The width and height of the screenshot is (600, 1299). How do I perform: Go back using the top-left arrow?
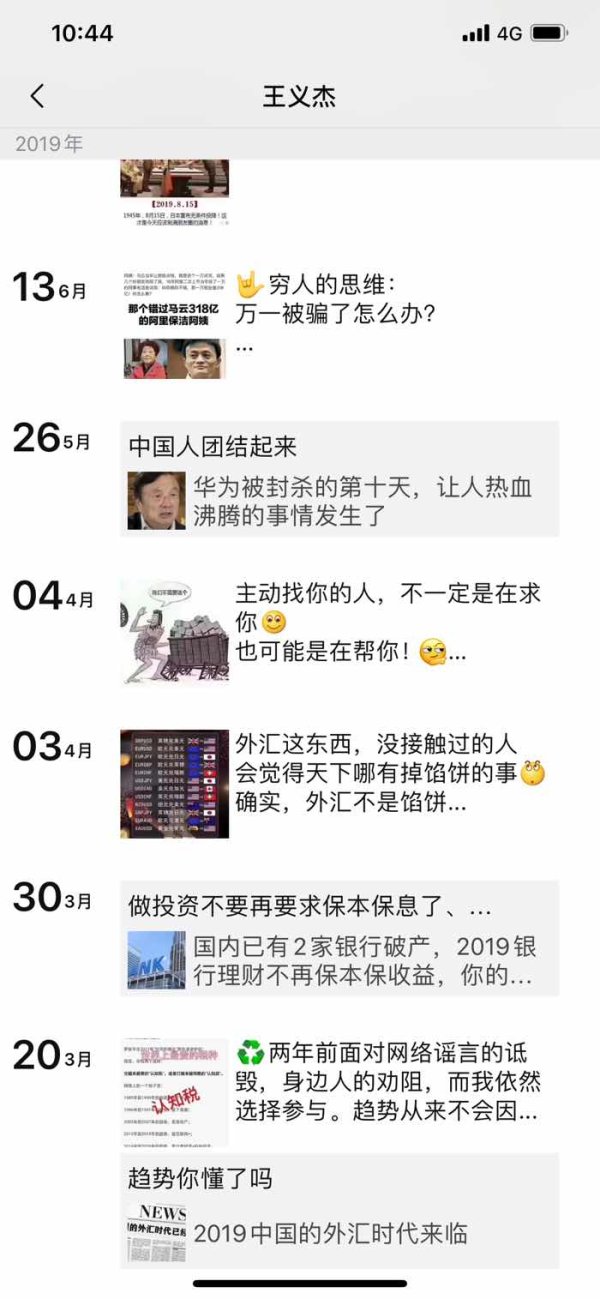pos(37,96)
